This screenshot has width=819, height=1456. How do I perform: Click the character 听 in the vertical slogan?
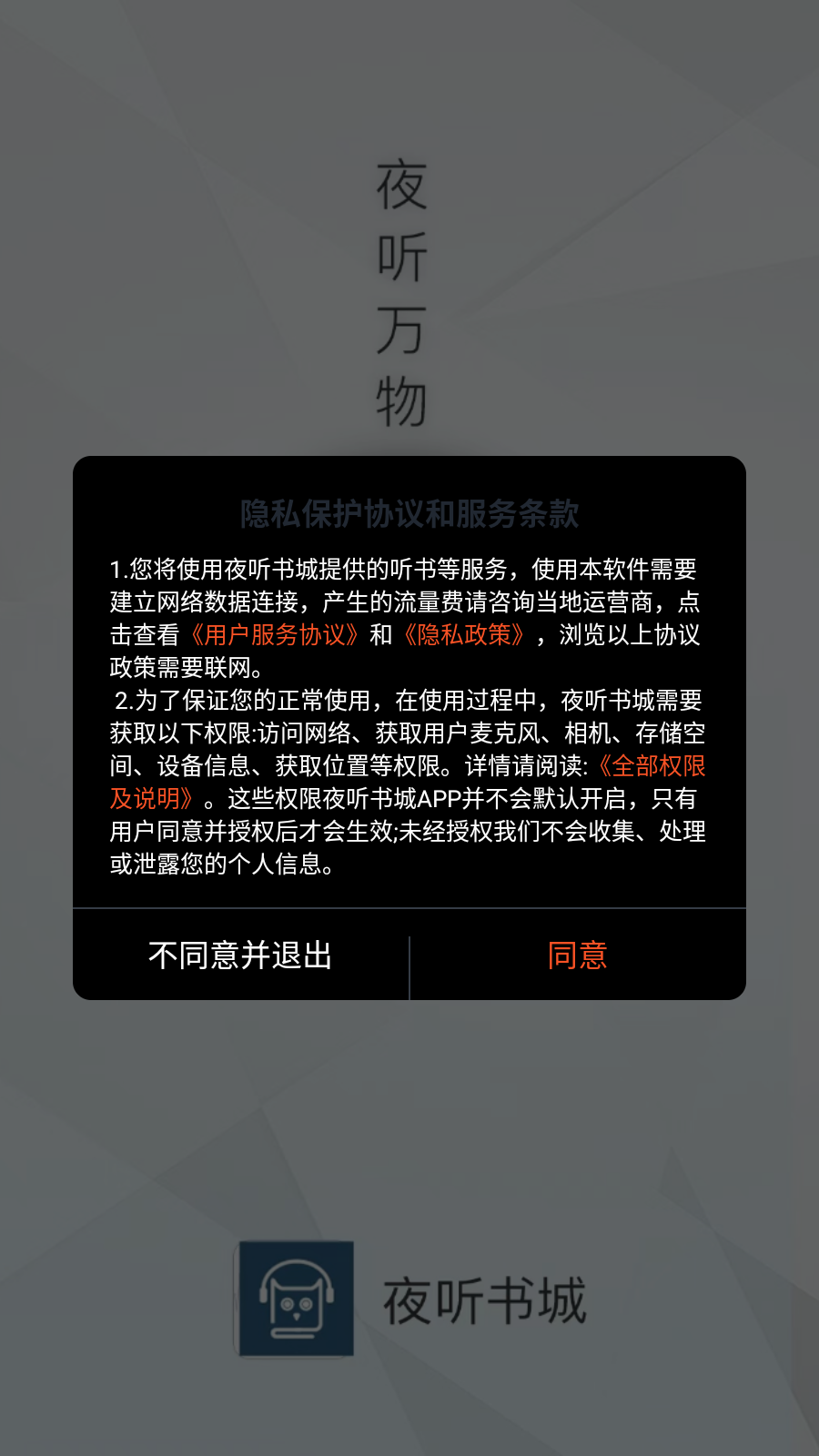click(x=403, y=258)
